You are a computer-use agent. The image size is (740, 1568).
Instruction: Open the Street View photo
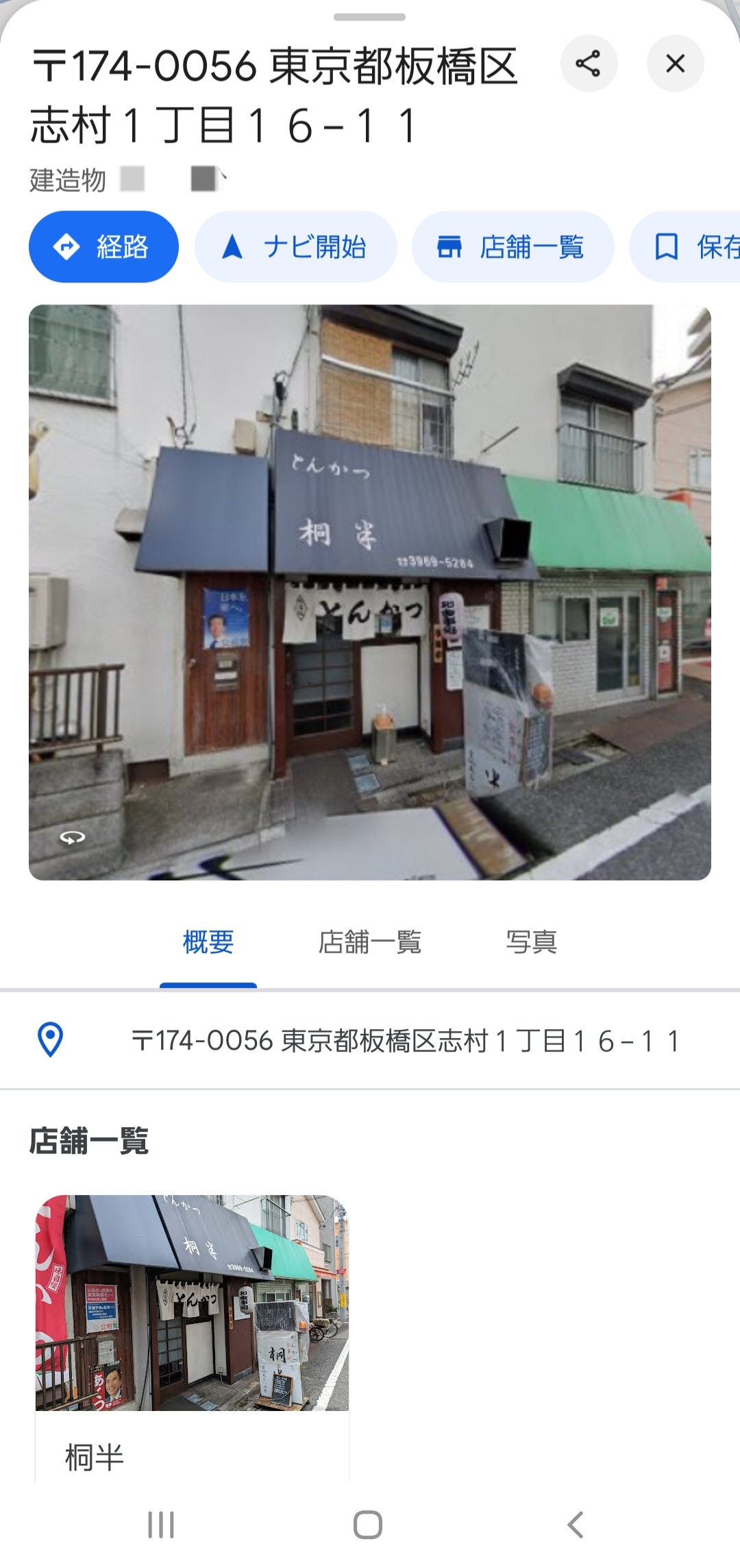(x=369, y=592)
